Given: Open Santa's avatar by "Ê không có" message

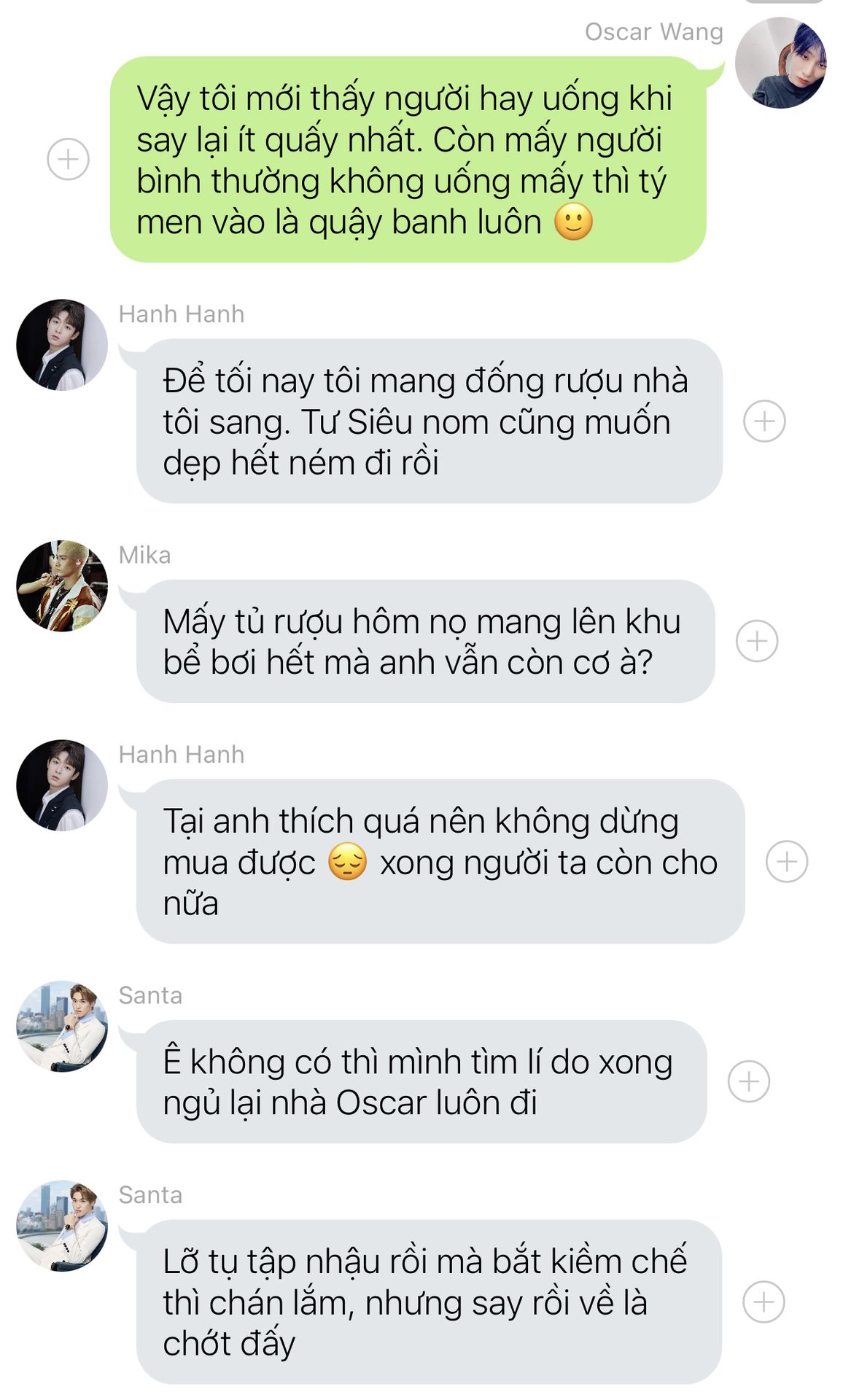Looking at the screenshot, I should pos(62,1026).
